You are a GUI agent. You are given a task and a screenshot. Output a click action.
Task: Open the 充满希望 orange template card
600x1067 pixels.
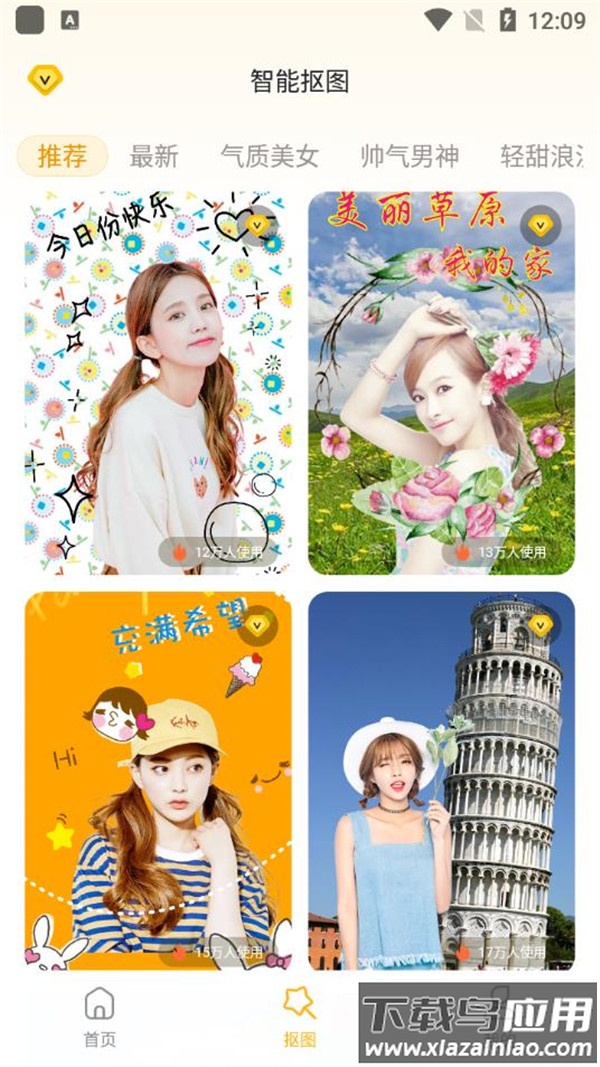tap(158, 780)
